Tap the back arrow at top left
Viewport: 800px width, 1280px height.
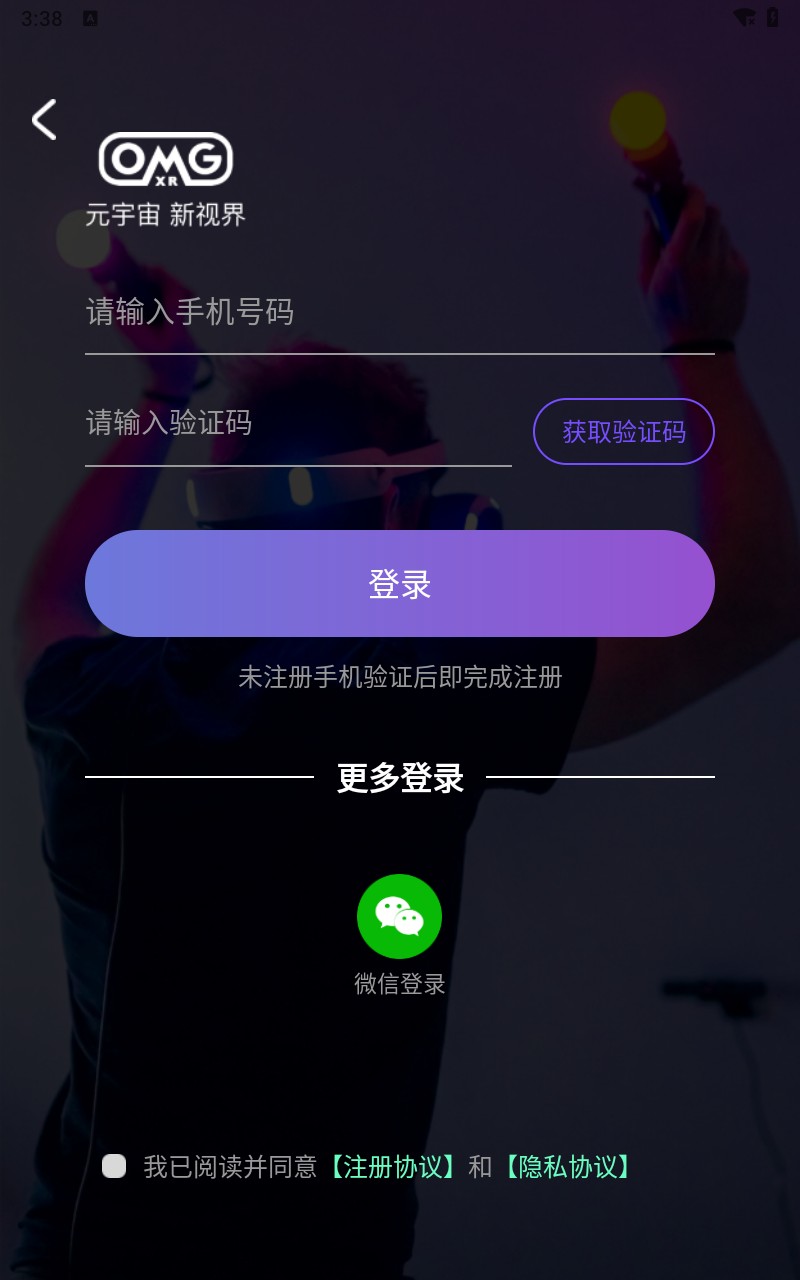pyautogui.click(x=42, y=118)
